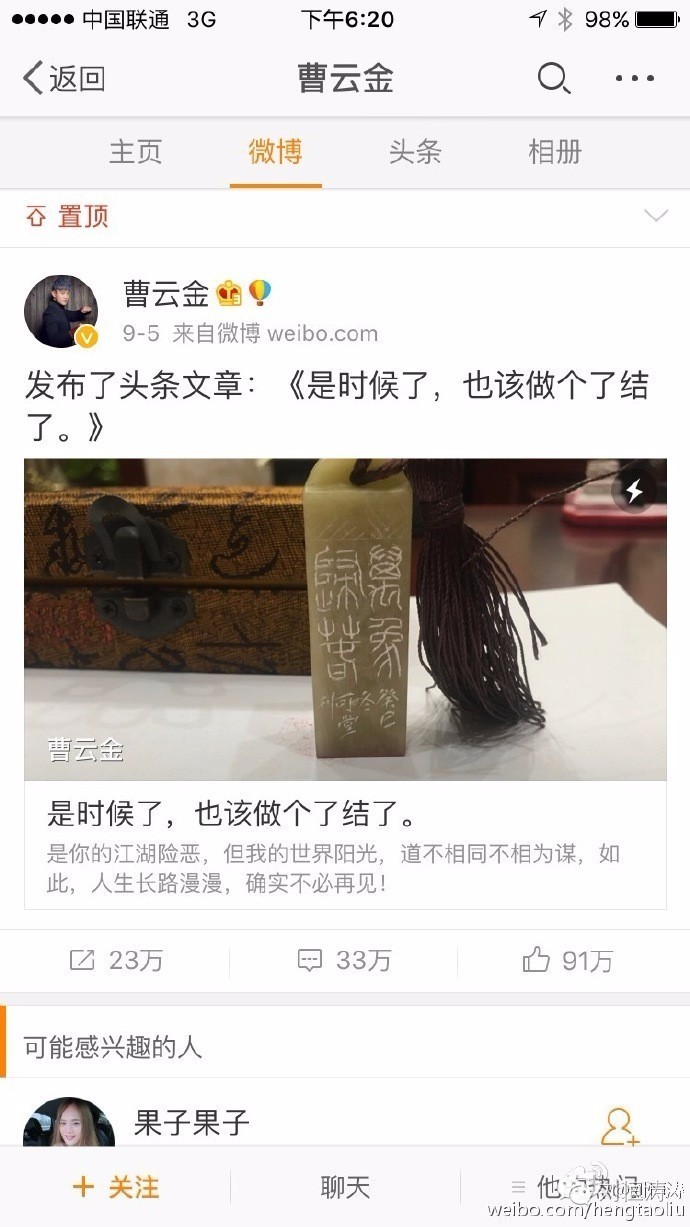
Task: Switch to the 头条 tab
Action: pyautogui.click(x=415, y=152)
